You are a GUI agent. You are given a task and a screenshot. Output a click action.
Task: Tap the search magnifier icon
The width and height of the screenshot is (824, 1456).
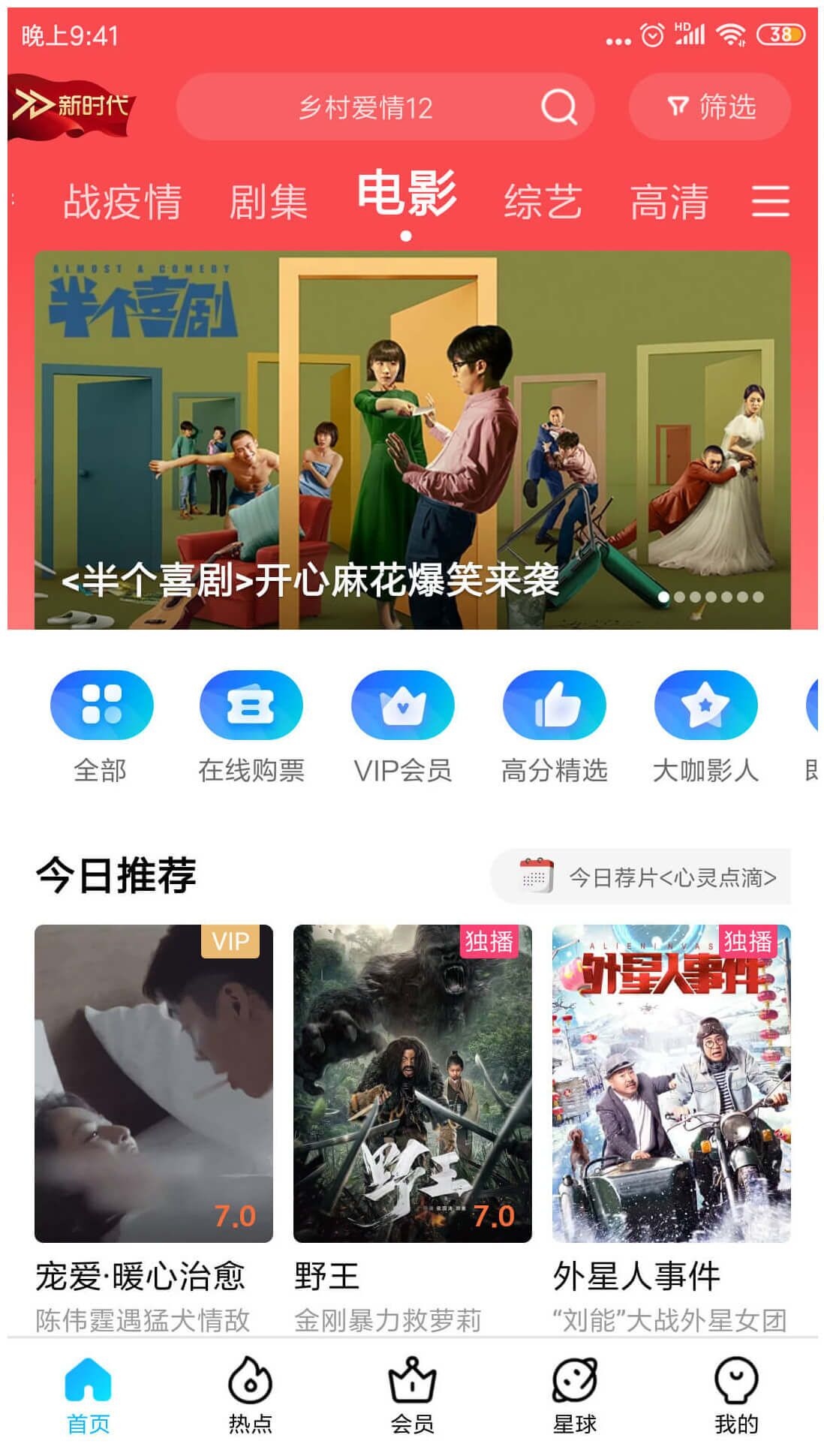click(559, 107)
